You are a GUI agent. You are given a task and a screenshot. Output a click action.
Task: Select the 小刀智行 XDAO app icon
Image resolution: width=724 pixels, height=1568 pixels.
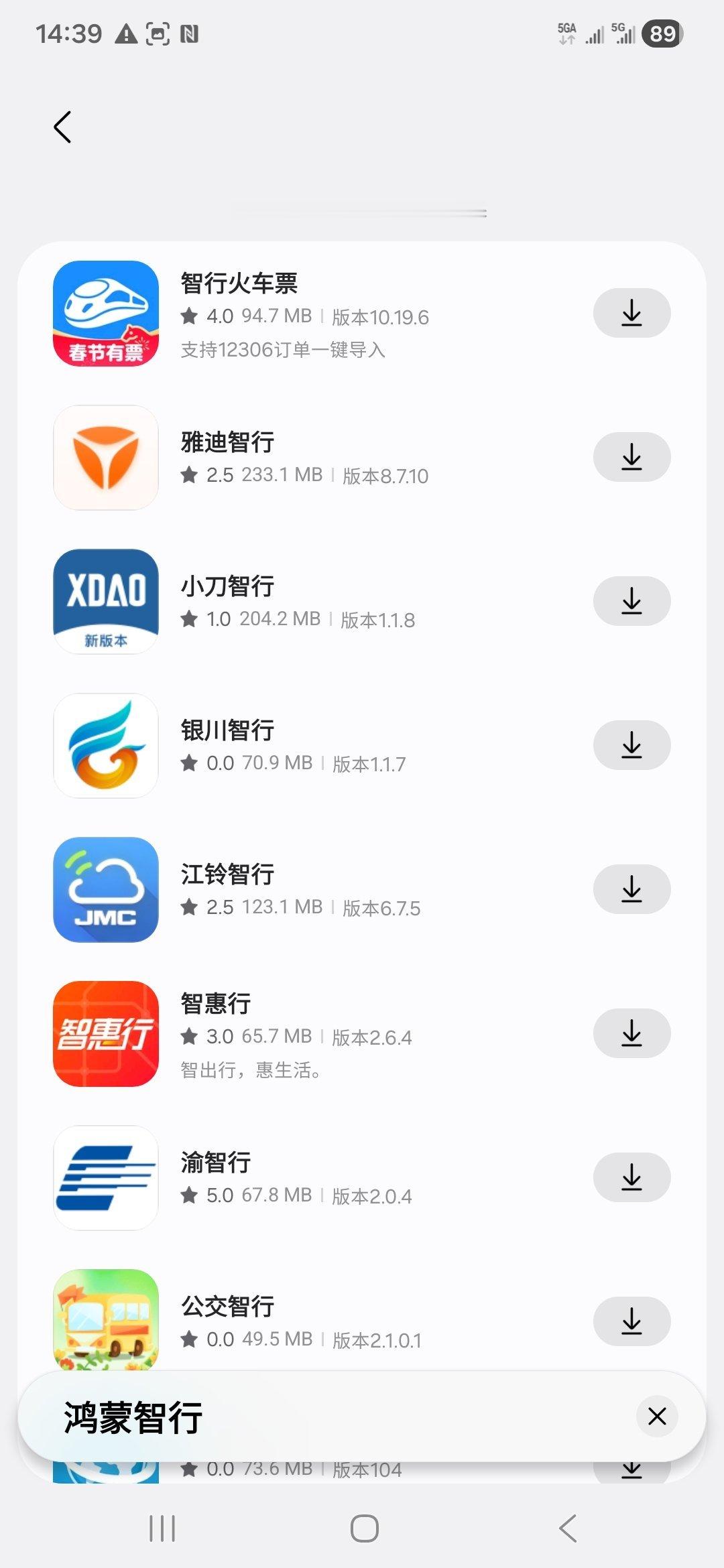tap(105, 601)
